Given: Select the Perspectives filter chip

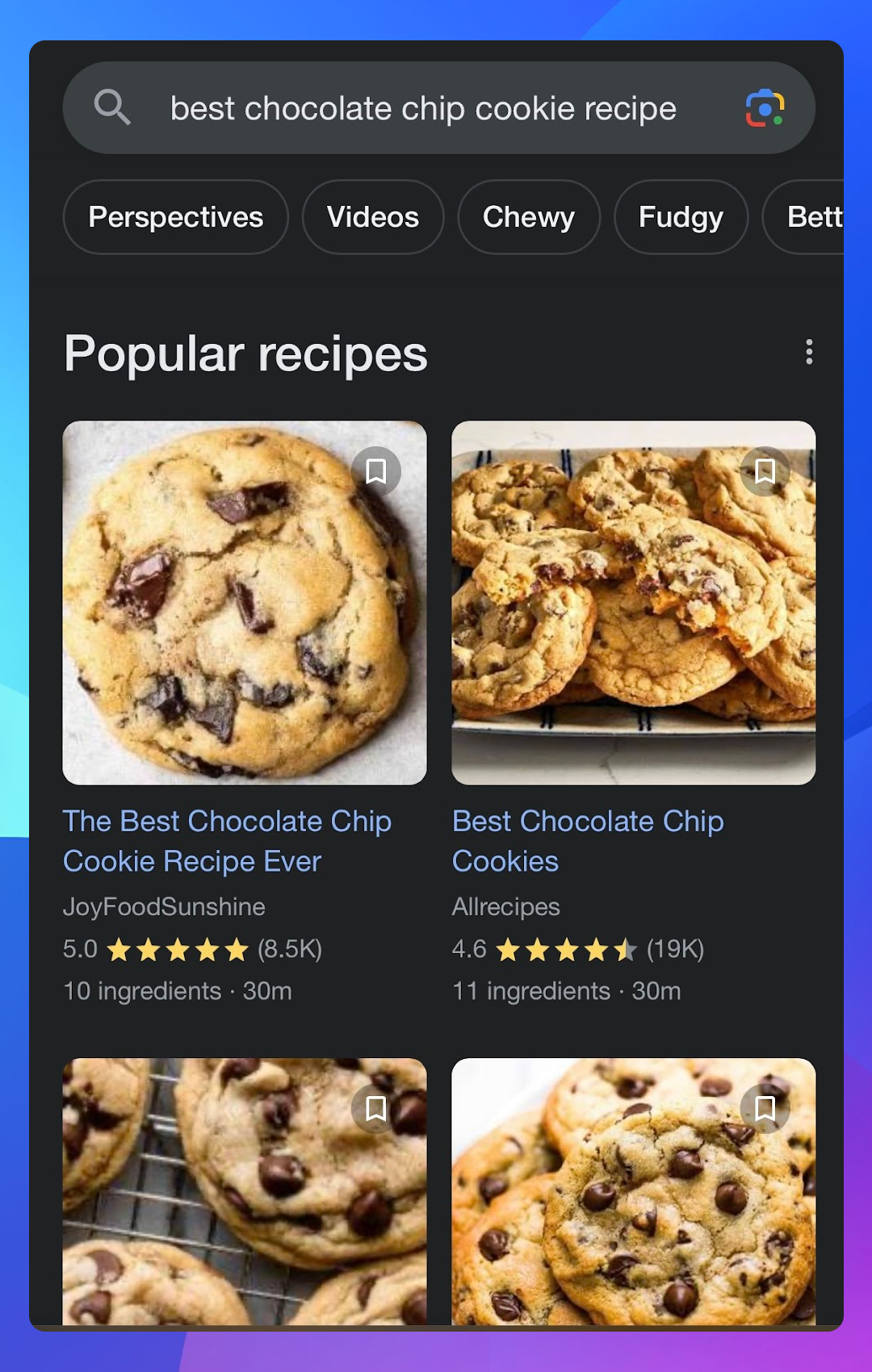Looking at the screenshot, I should pos(175,217).
